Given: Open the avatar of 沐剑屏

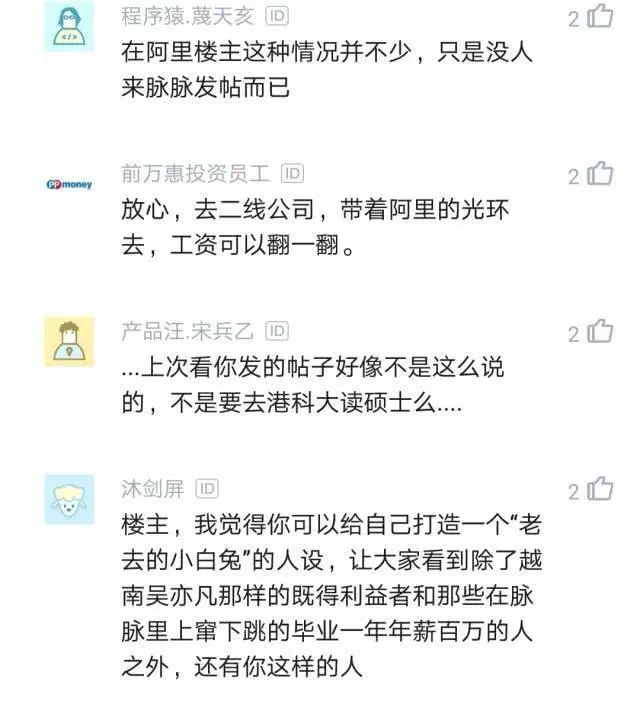Looking at the screenshot, I should pyautogui.click(x=69, y=499).
